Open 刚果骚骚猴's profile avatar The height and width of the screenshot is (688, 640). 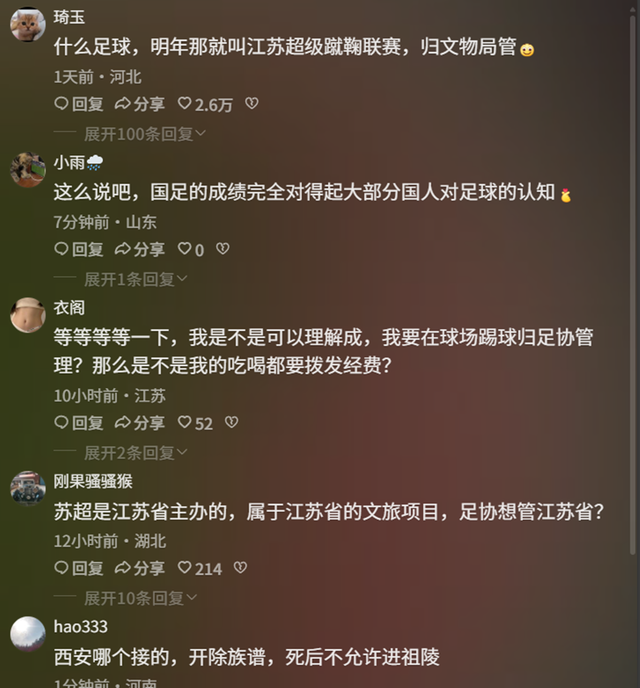(28, 488)
